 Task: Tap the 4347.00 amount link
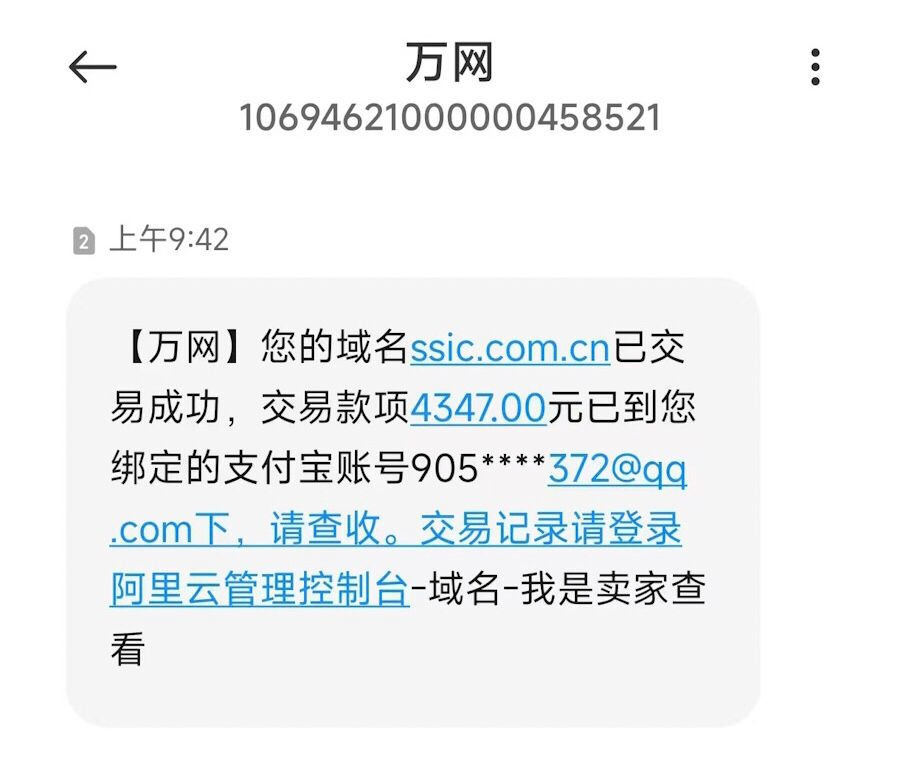pos(478,408)
